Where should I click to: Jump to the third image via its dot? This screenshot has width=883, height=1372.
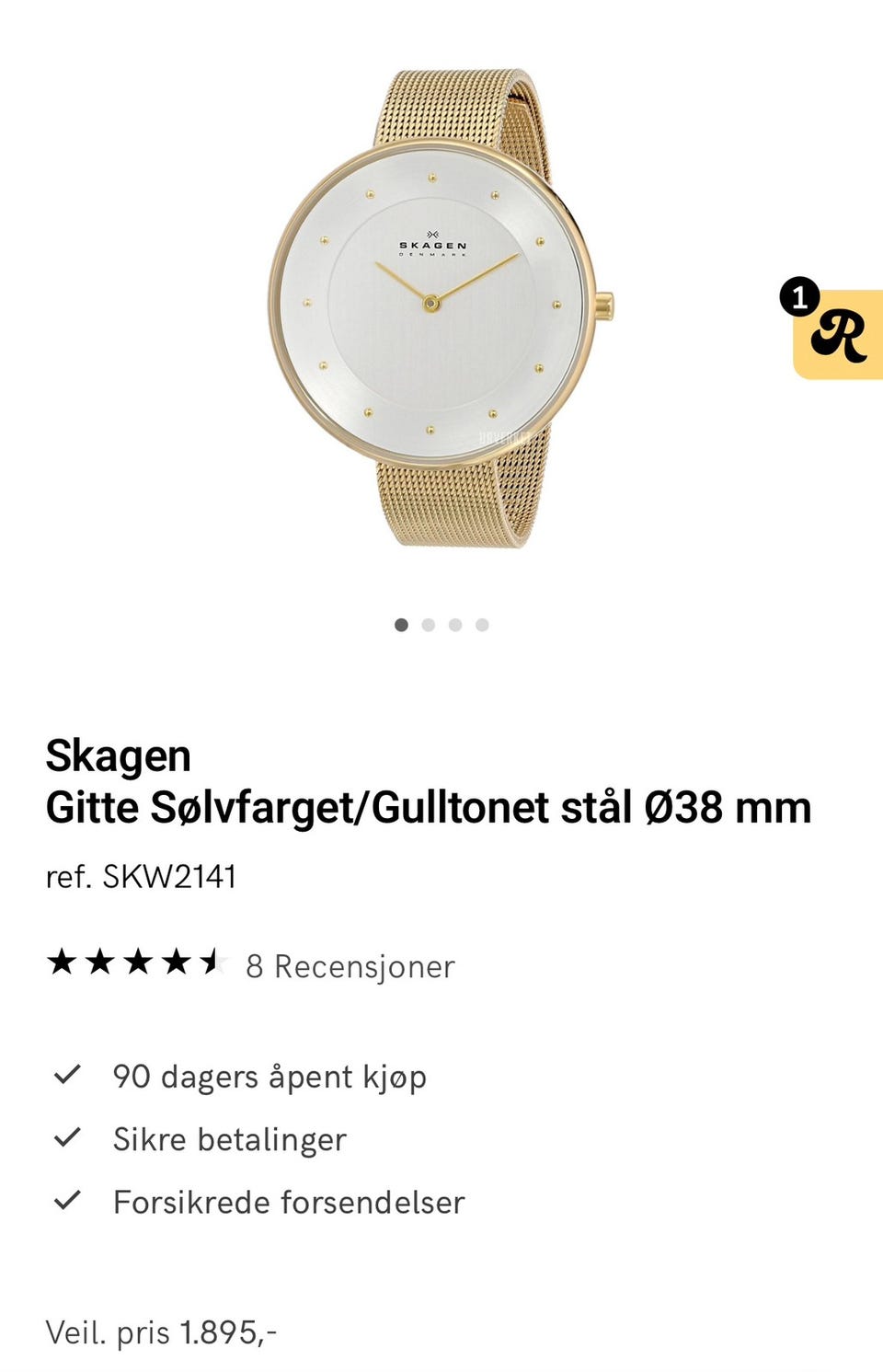(x=454, y=624)
